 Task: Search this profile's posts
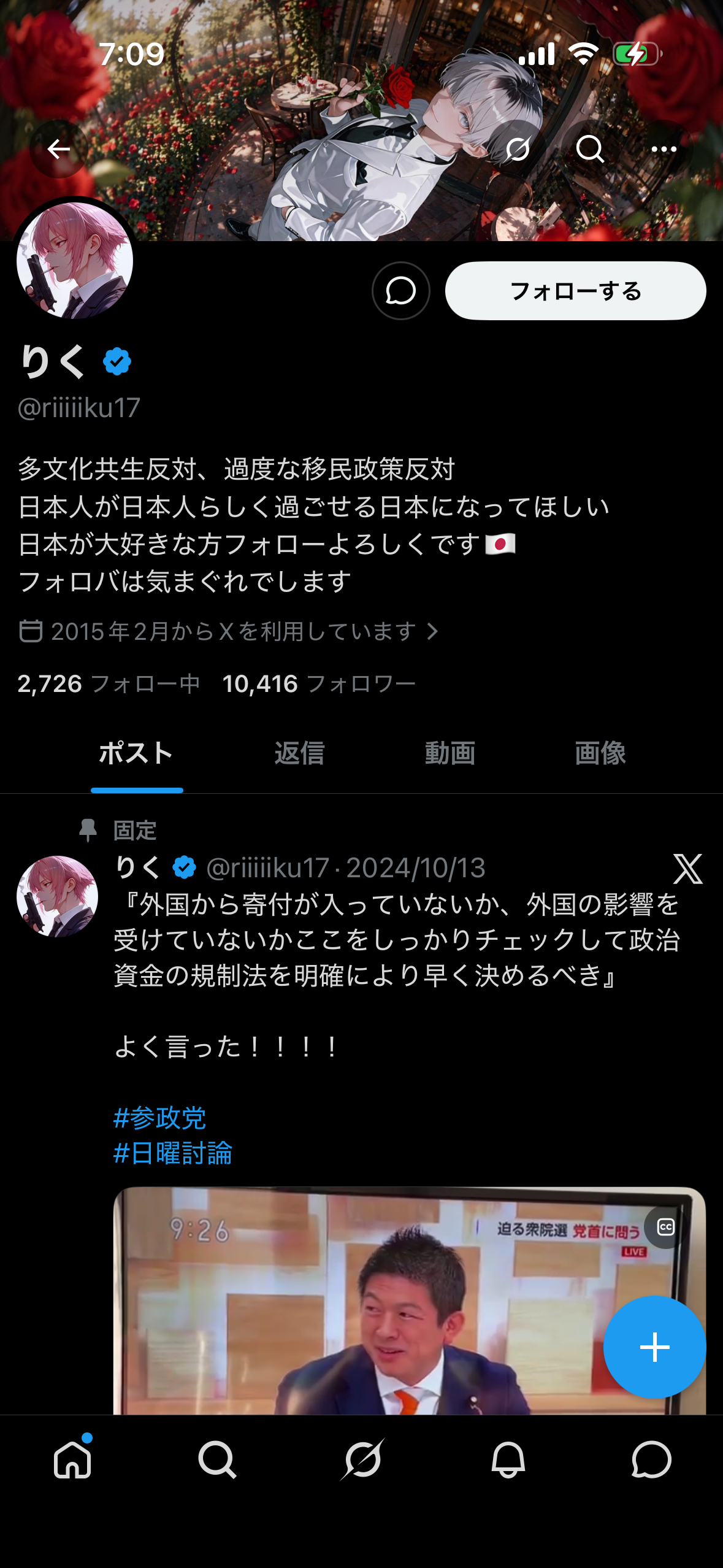point(590,149)
